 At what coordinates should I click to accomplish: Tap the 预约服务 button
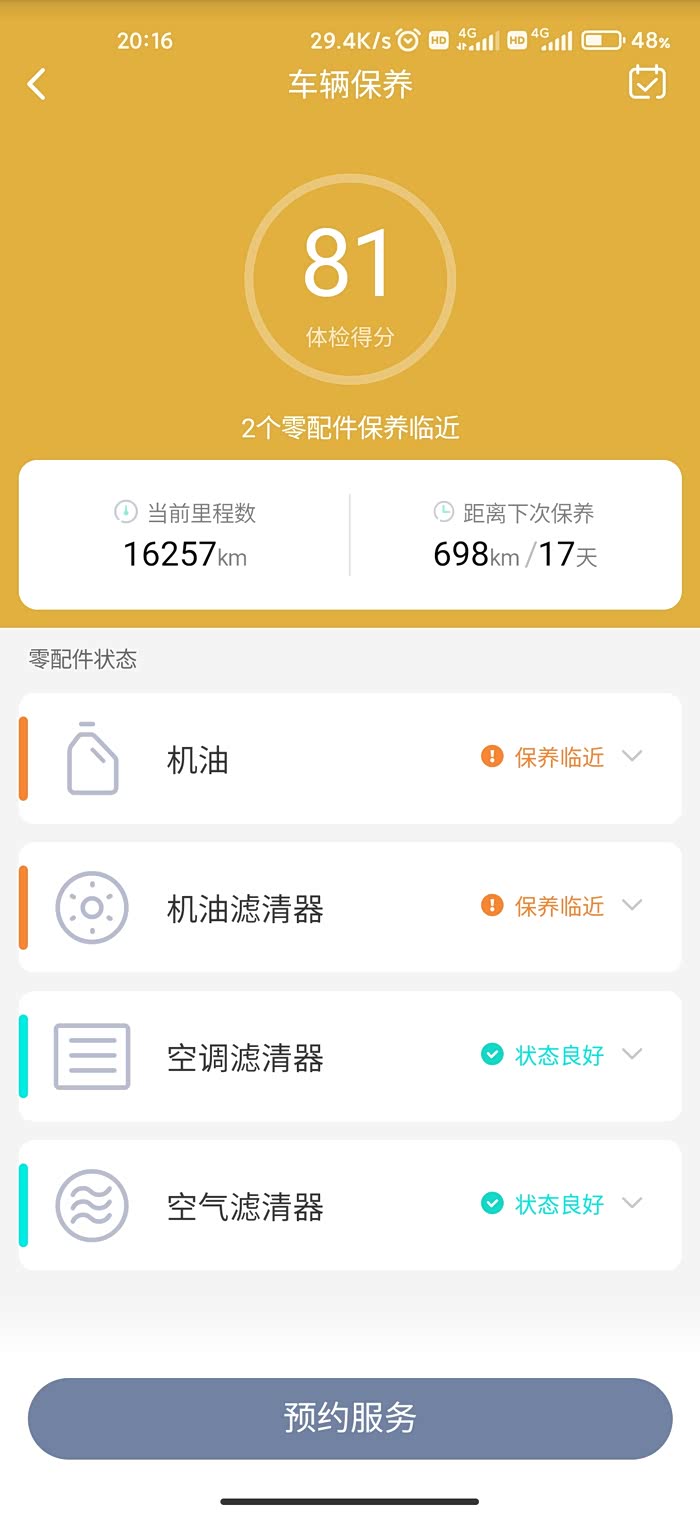[350, 1418]
